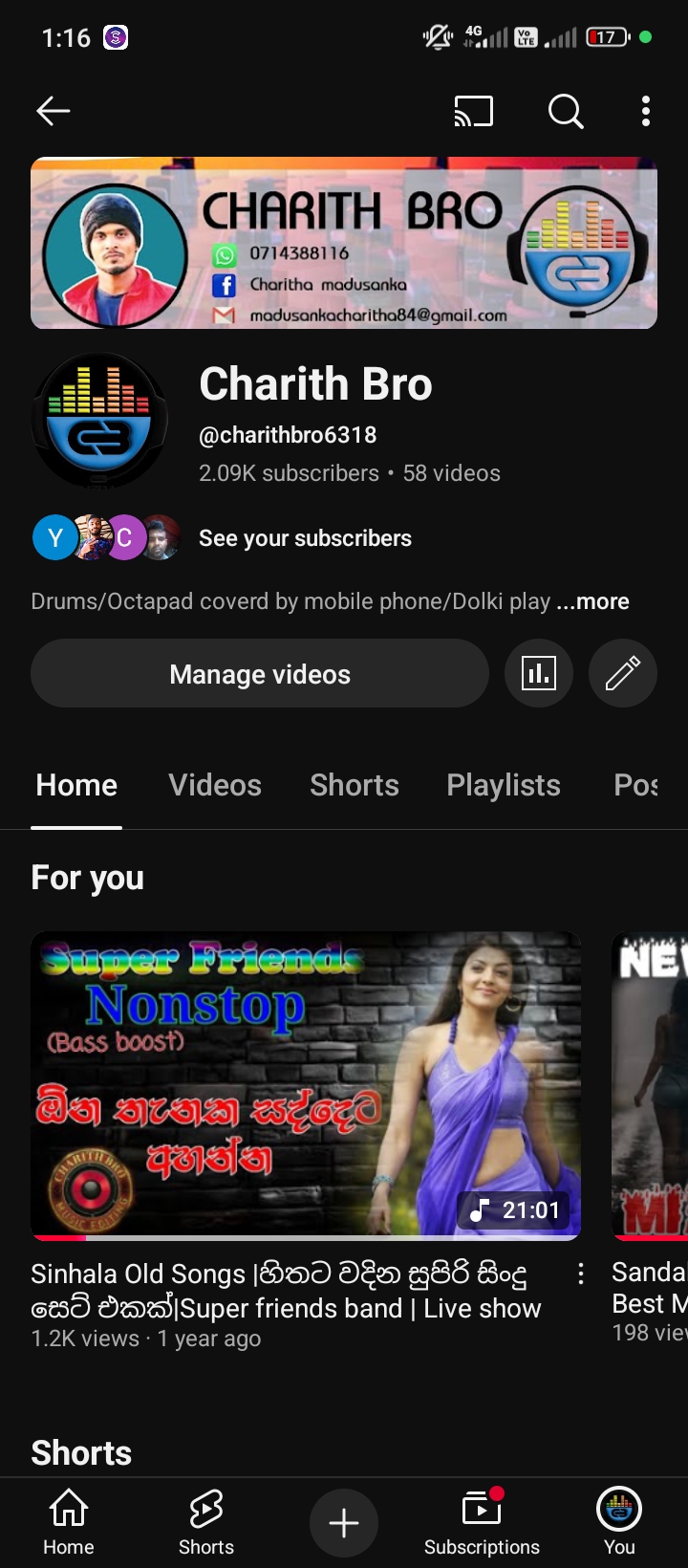
Task: Tap See your subscribers
Action: click(305, 538)
